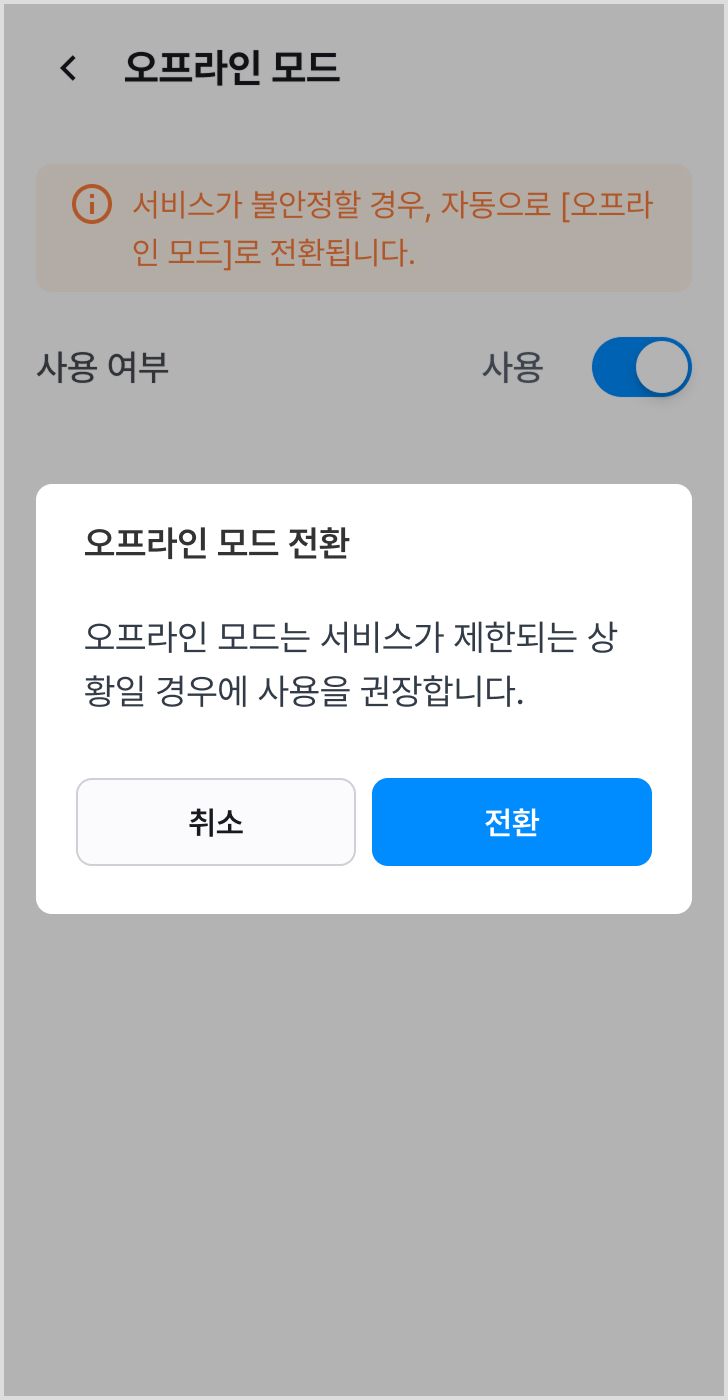
Task: Tap 취소 to cancel the dialog
Action: coord(216,822)
